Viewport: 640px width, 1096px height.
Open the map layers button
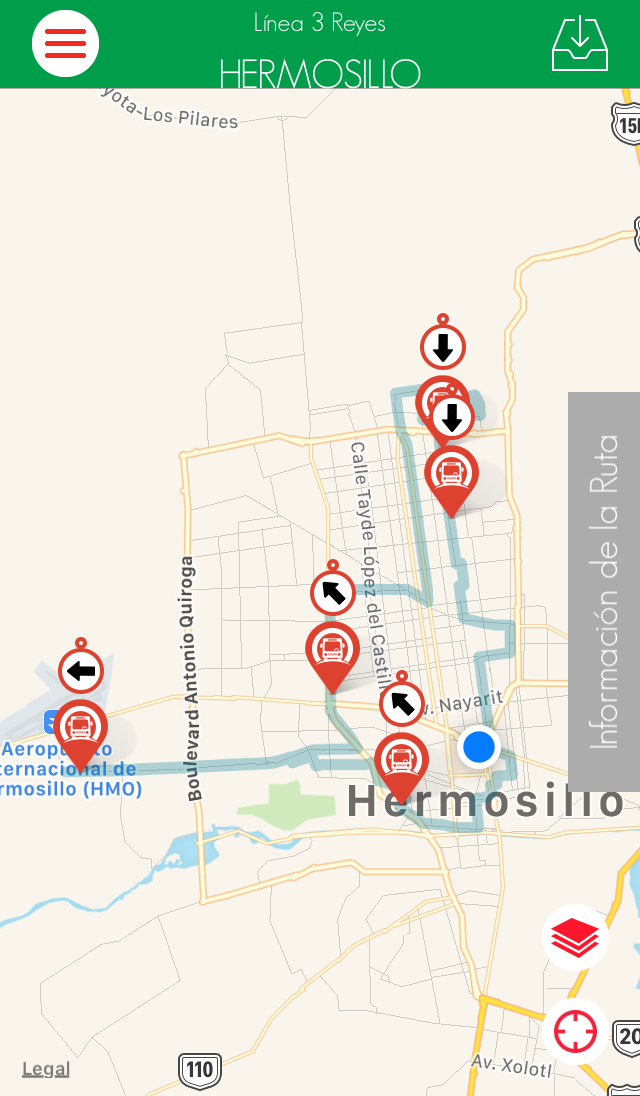point(575,938)
